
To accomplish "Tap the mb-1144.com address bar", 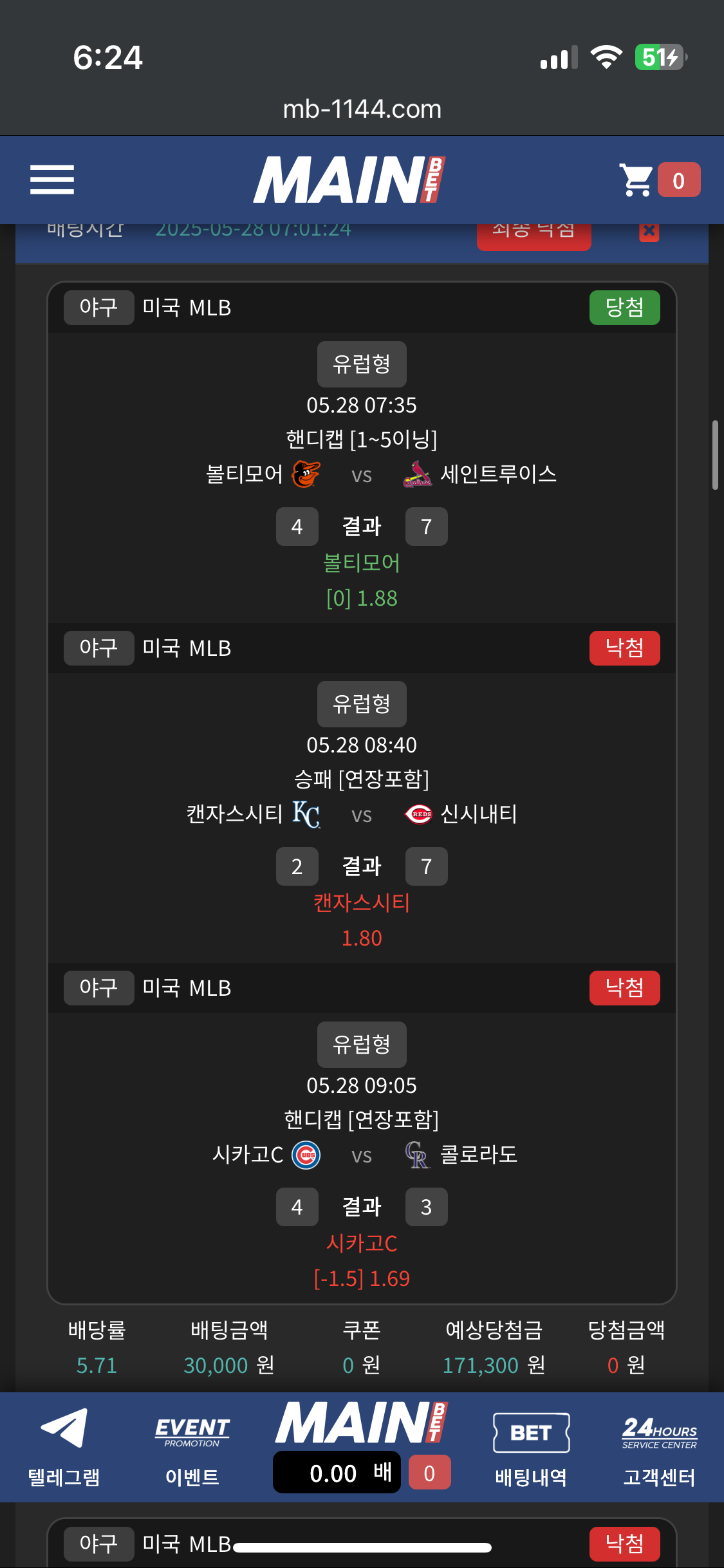I will [362, 109].
